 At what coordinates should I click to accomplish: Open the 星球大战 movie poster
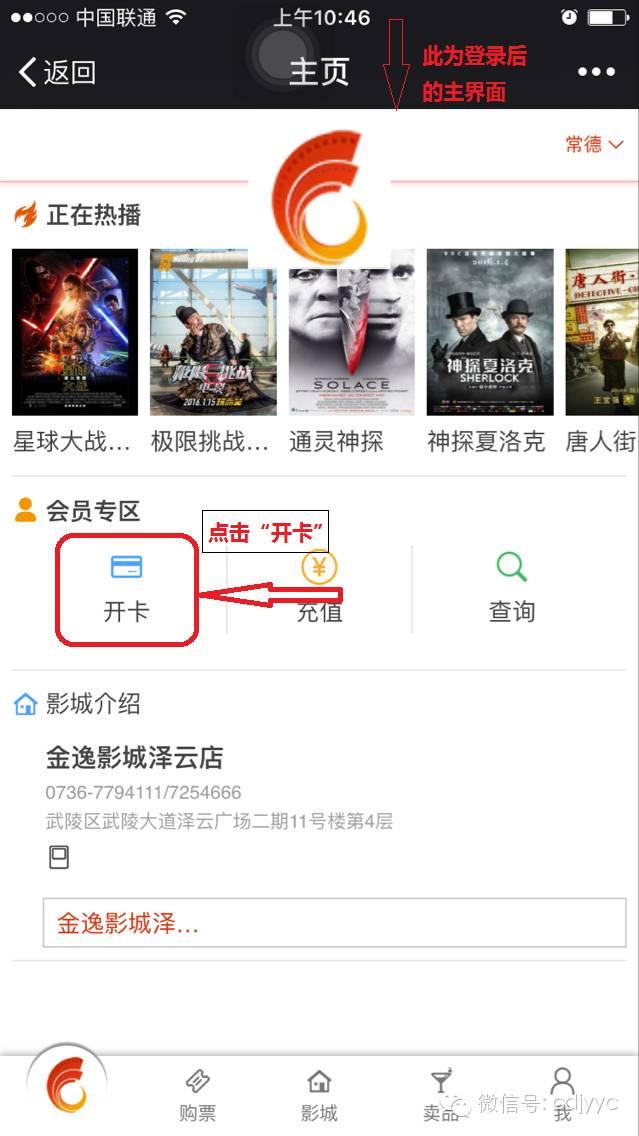tap(75, 332)
